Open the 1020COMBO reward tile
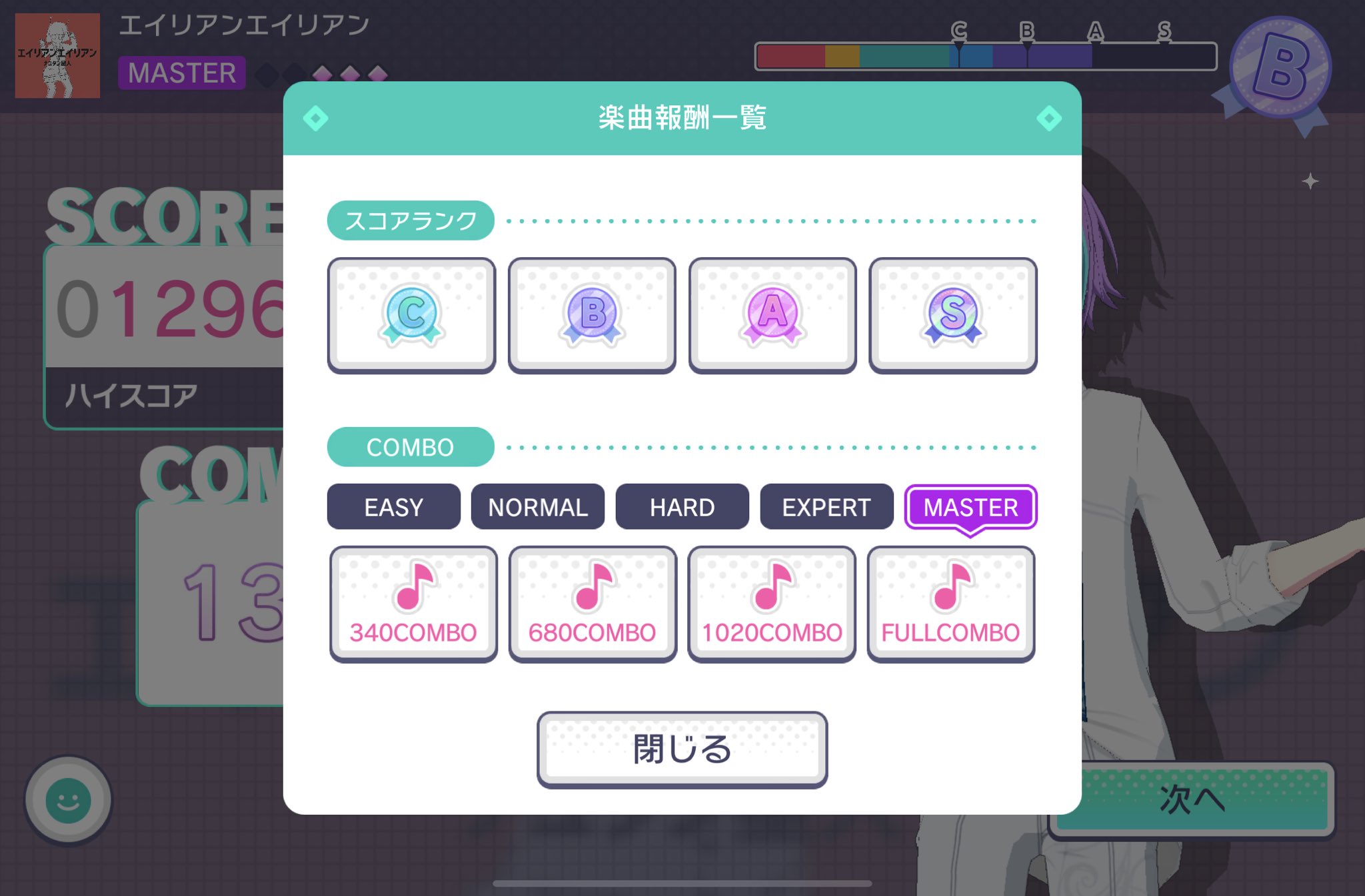 (772, 604)
